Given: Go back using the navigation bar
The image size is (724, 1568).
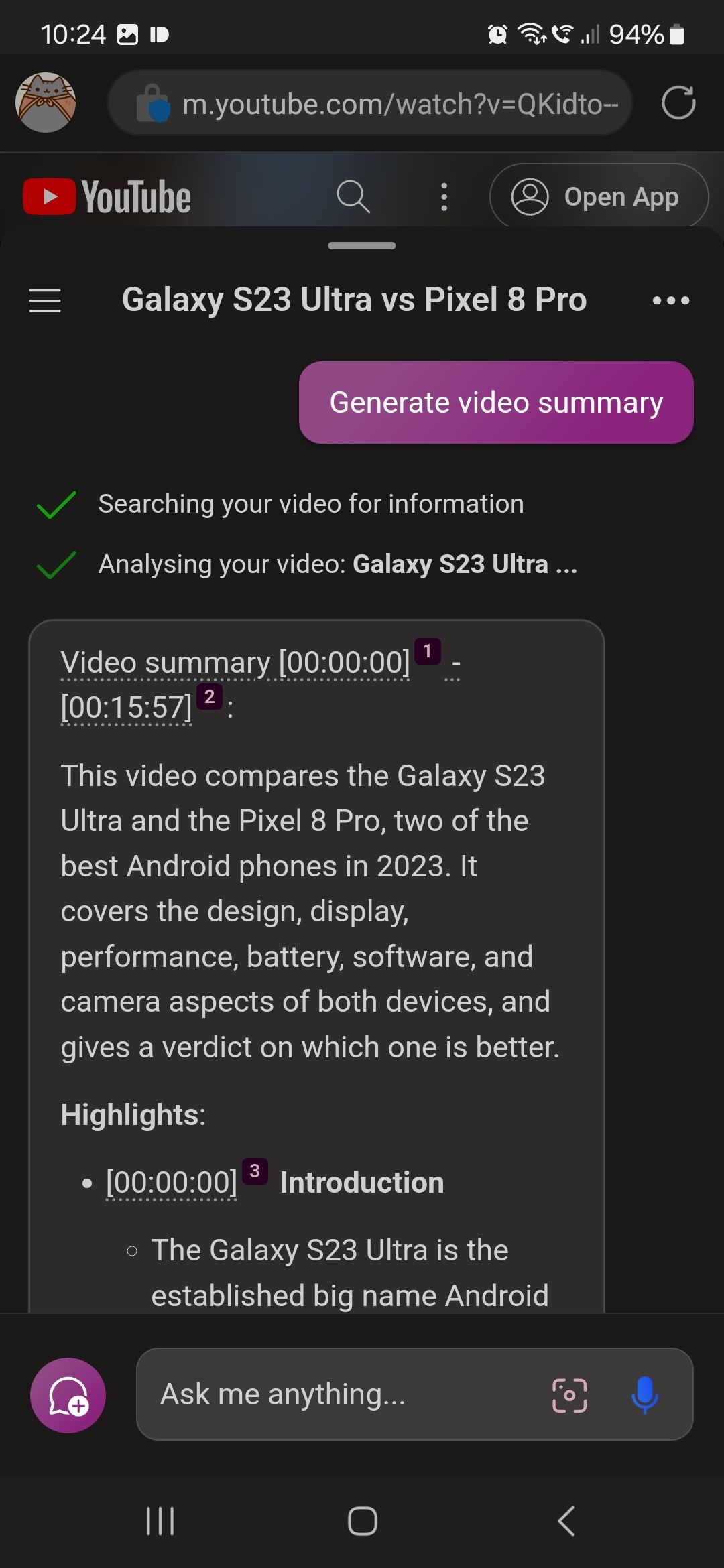Looking at the screenshot, I should point(566,1521).
